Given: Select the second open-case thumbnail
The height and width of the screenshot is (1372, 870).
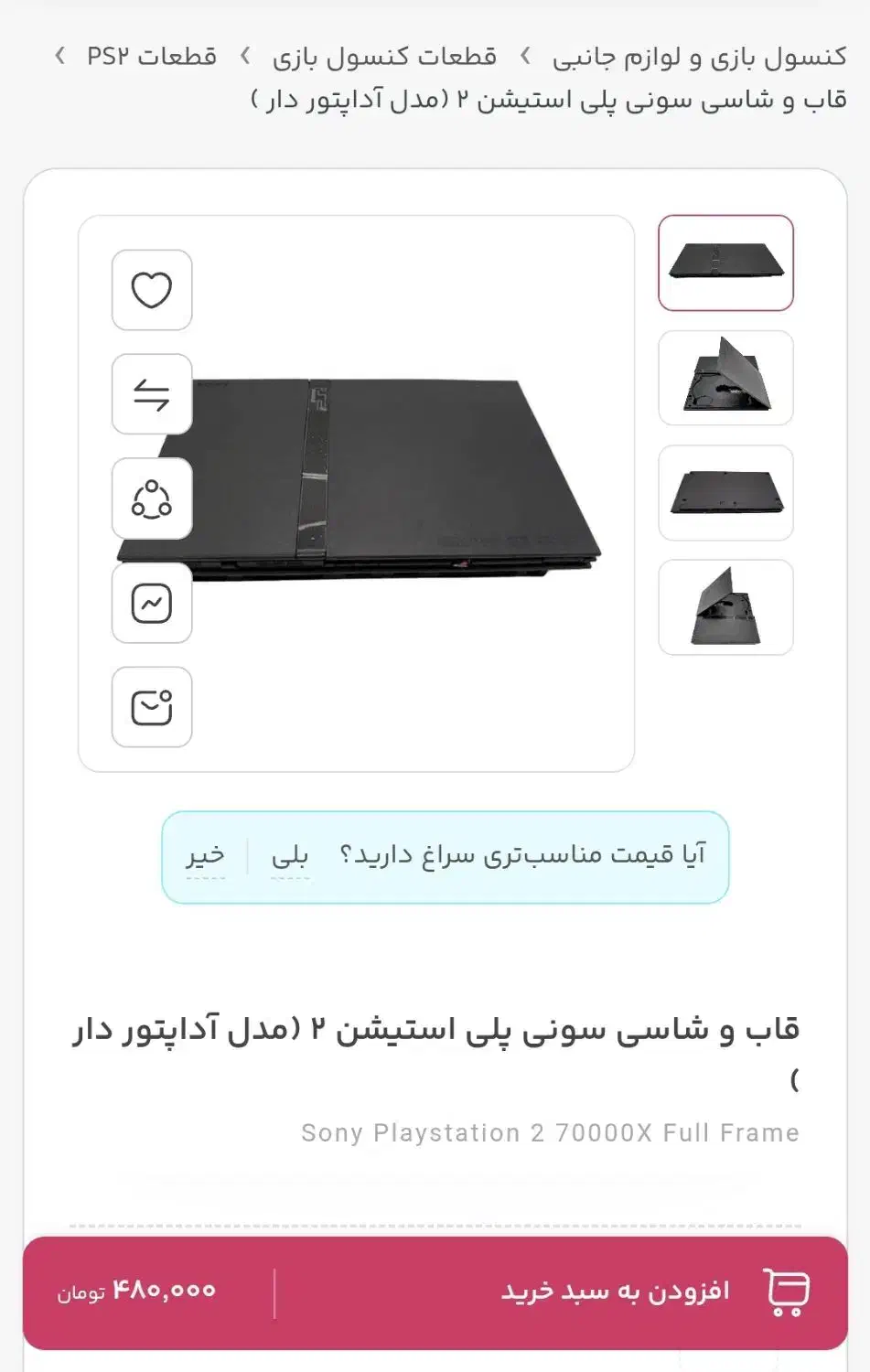Looking at the screenshot, I should [x=725, y=379].
